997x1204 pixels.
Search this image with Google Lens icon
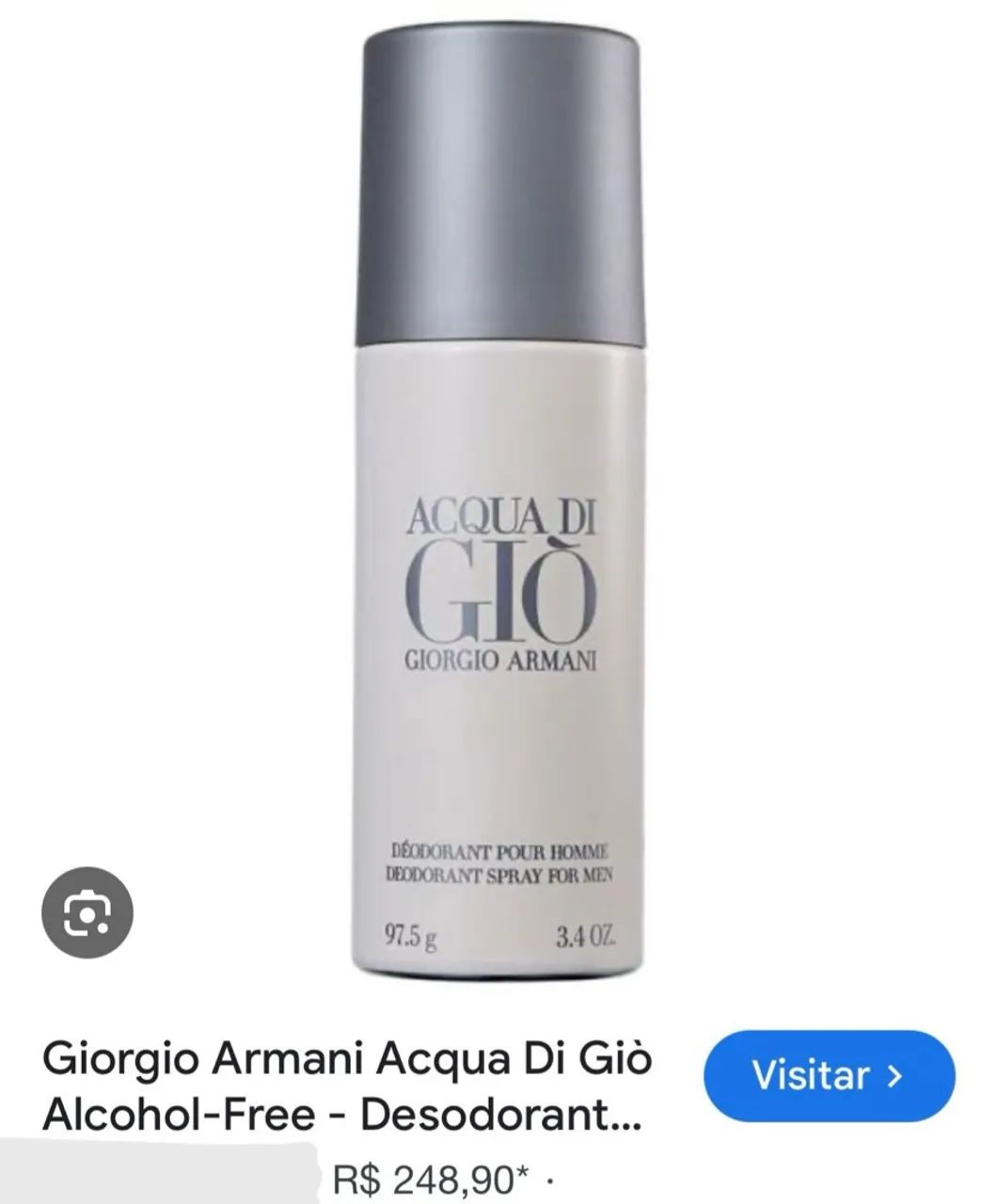(87, 912)
